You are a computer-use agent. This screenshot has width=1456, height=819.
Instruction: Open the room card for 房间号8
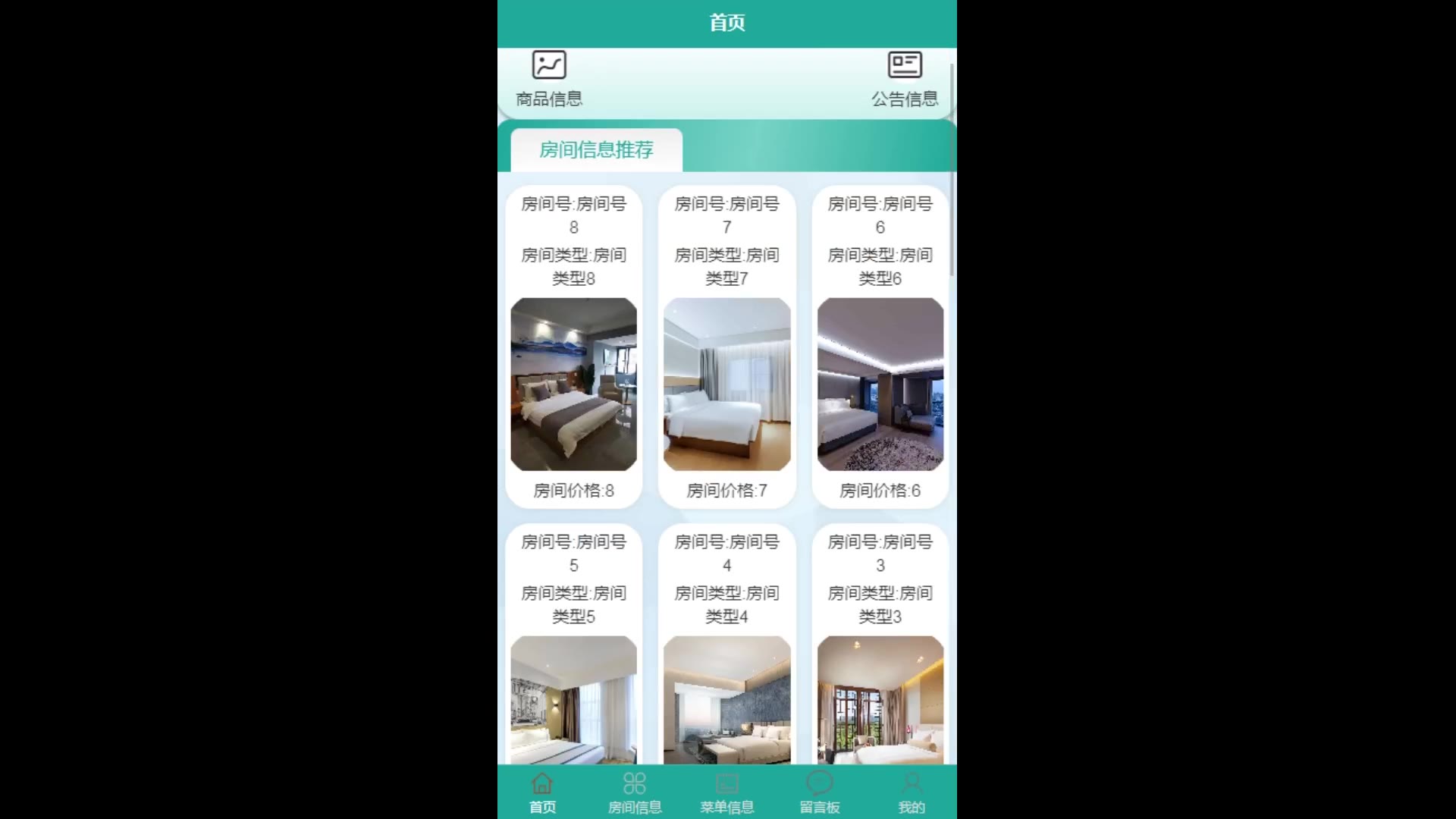click(x=573, y=384)
